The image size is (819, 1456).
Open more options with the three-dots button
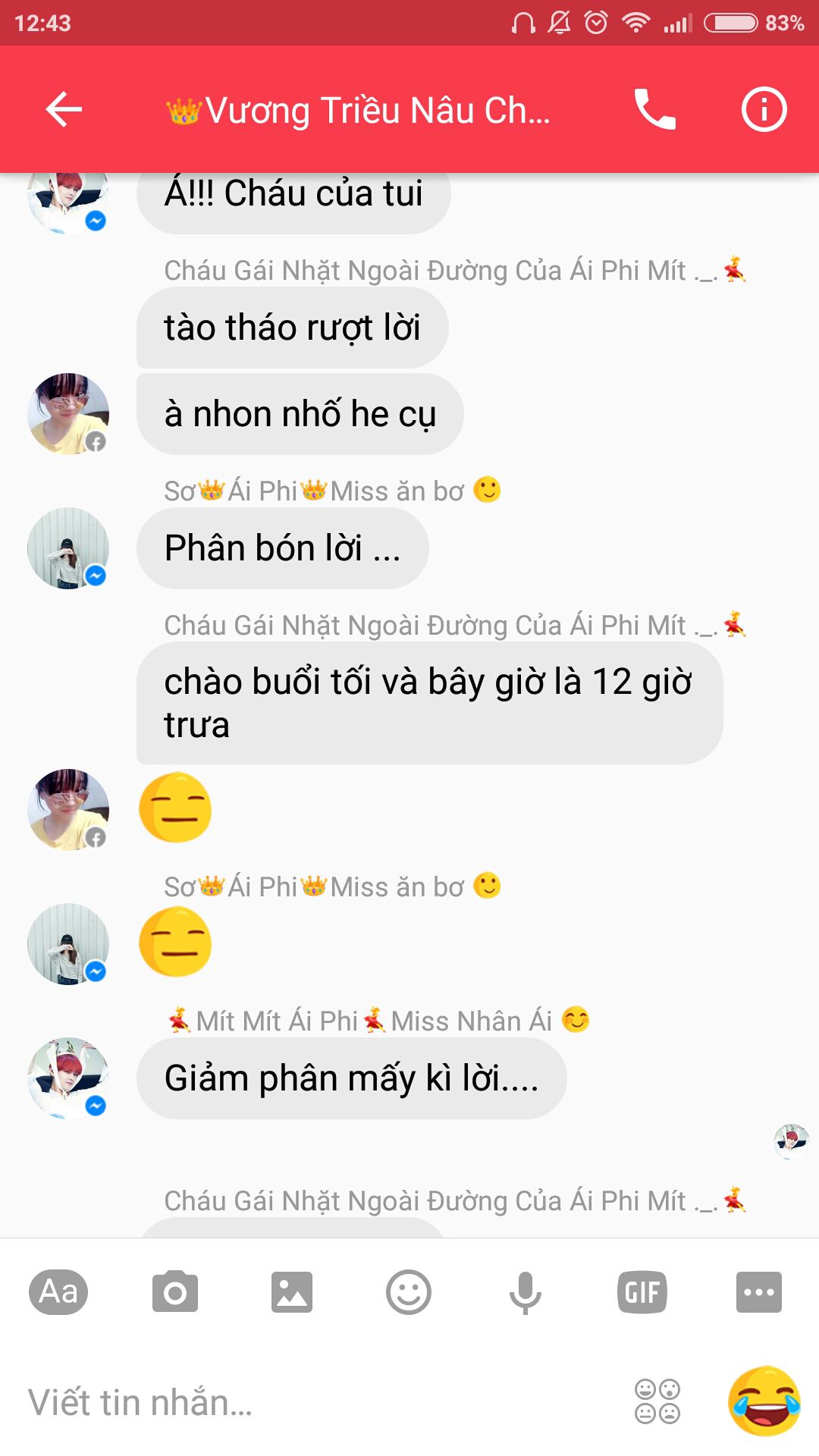tap(758, 1291)
